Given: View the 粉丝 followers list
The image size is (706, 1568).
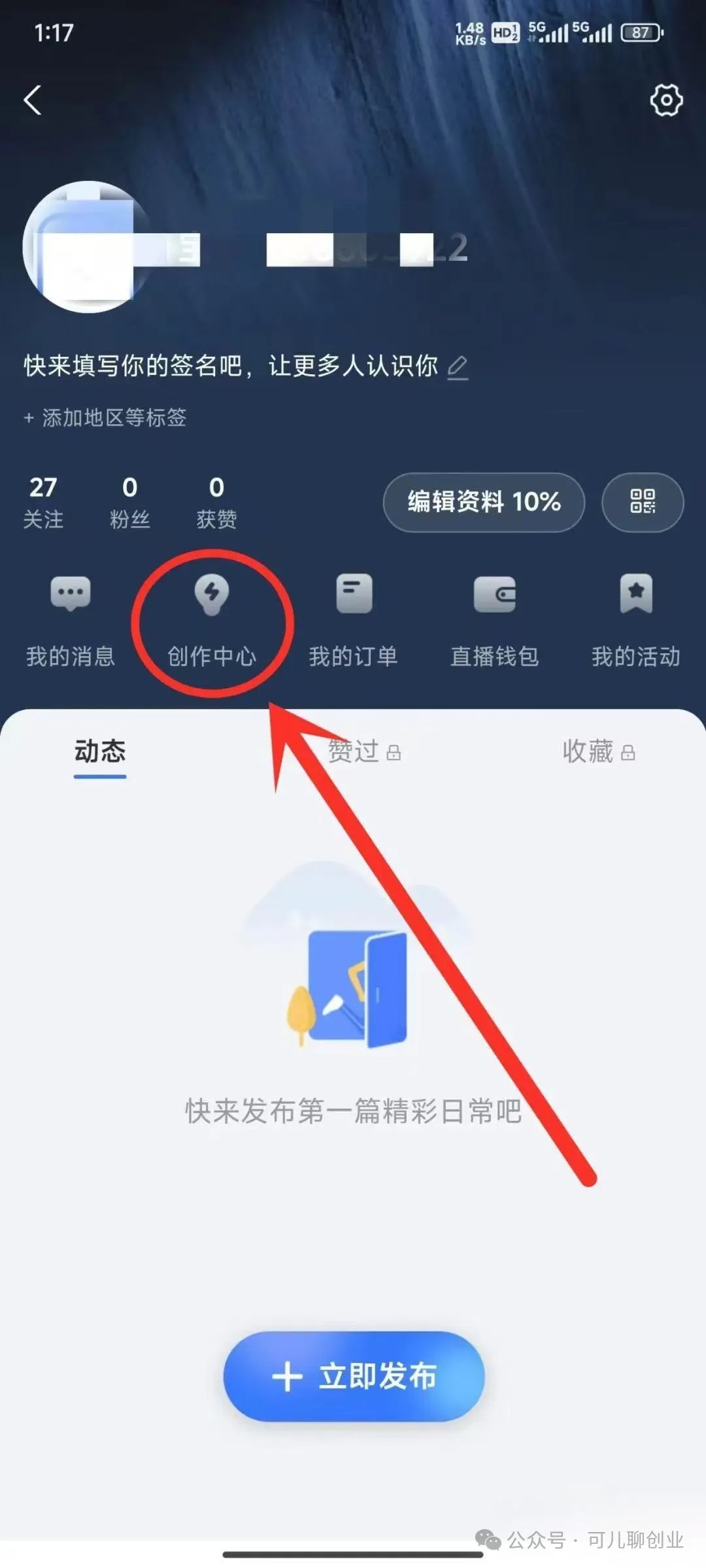Looking at the screenshot, I should pyautogui.click(x=129, y=502).
